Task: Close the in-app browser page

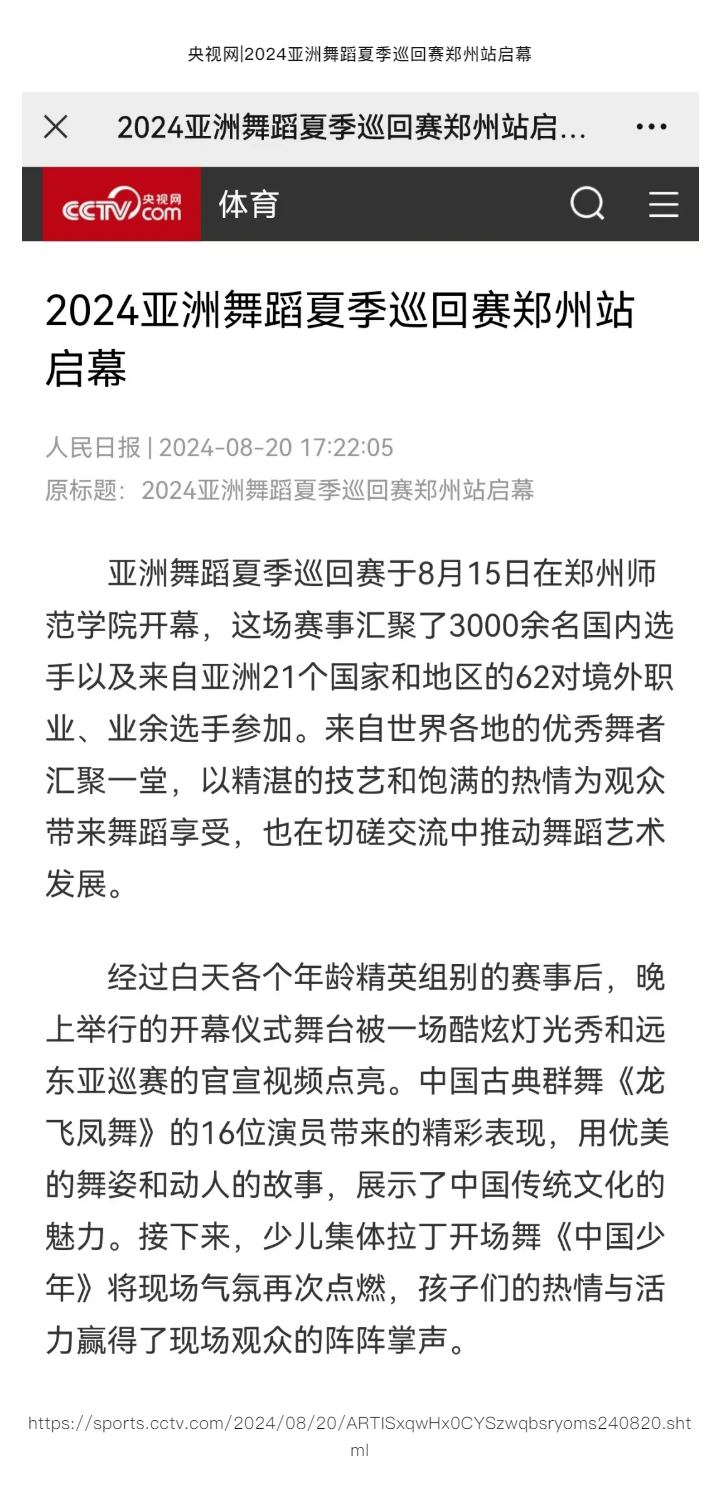Action: pyautogui.click(x=56, y=127)
